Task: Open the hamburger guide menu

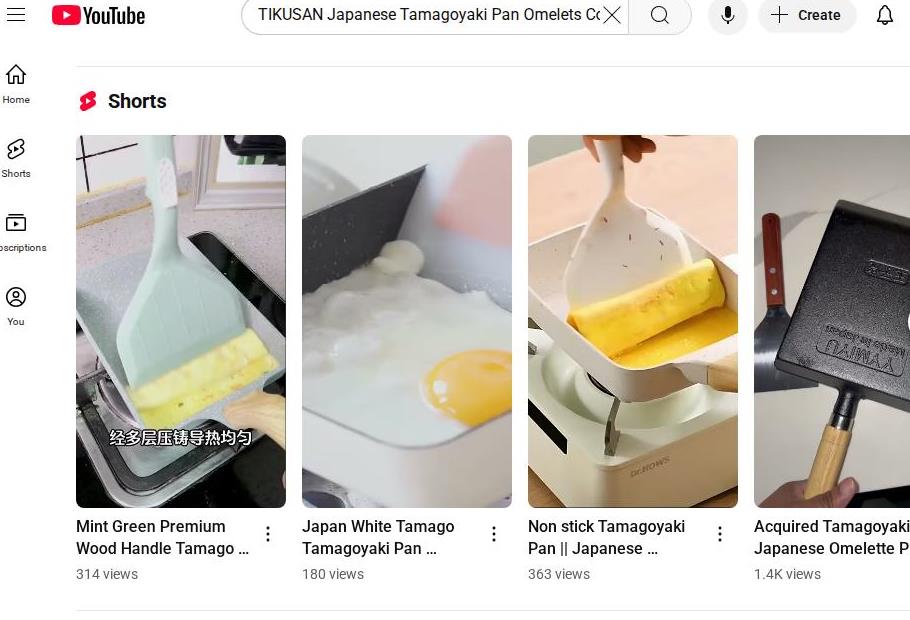Action: 16,15
